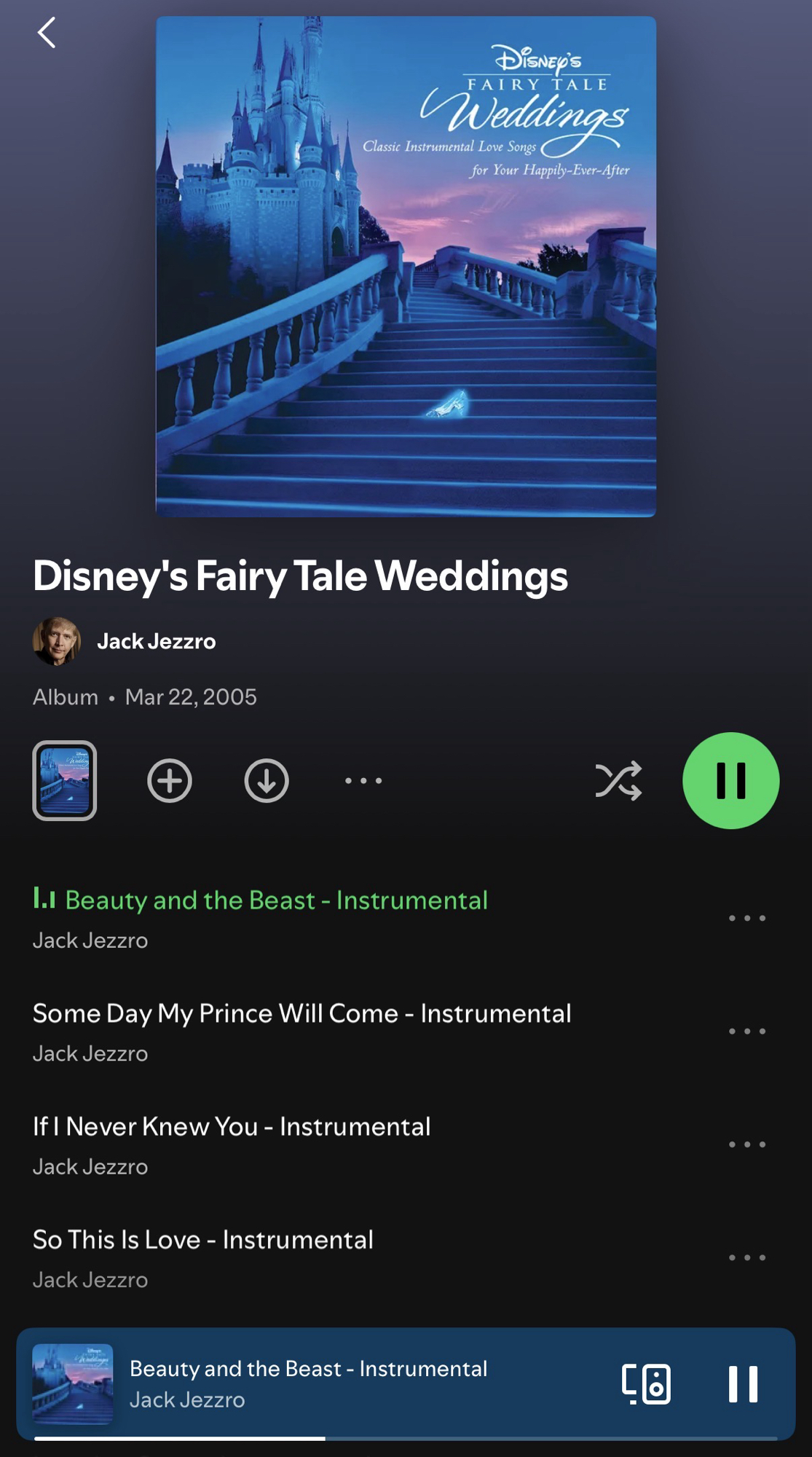Play If I Never Knew You - Instrumental

tap(232, 1127)
